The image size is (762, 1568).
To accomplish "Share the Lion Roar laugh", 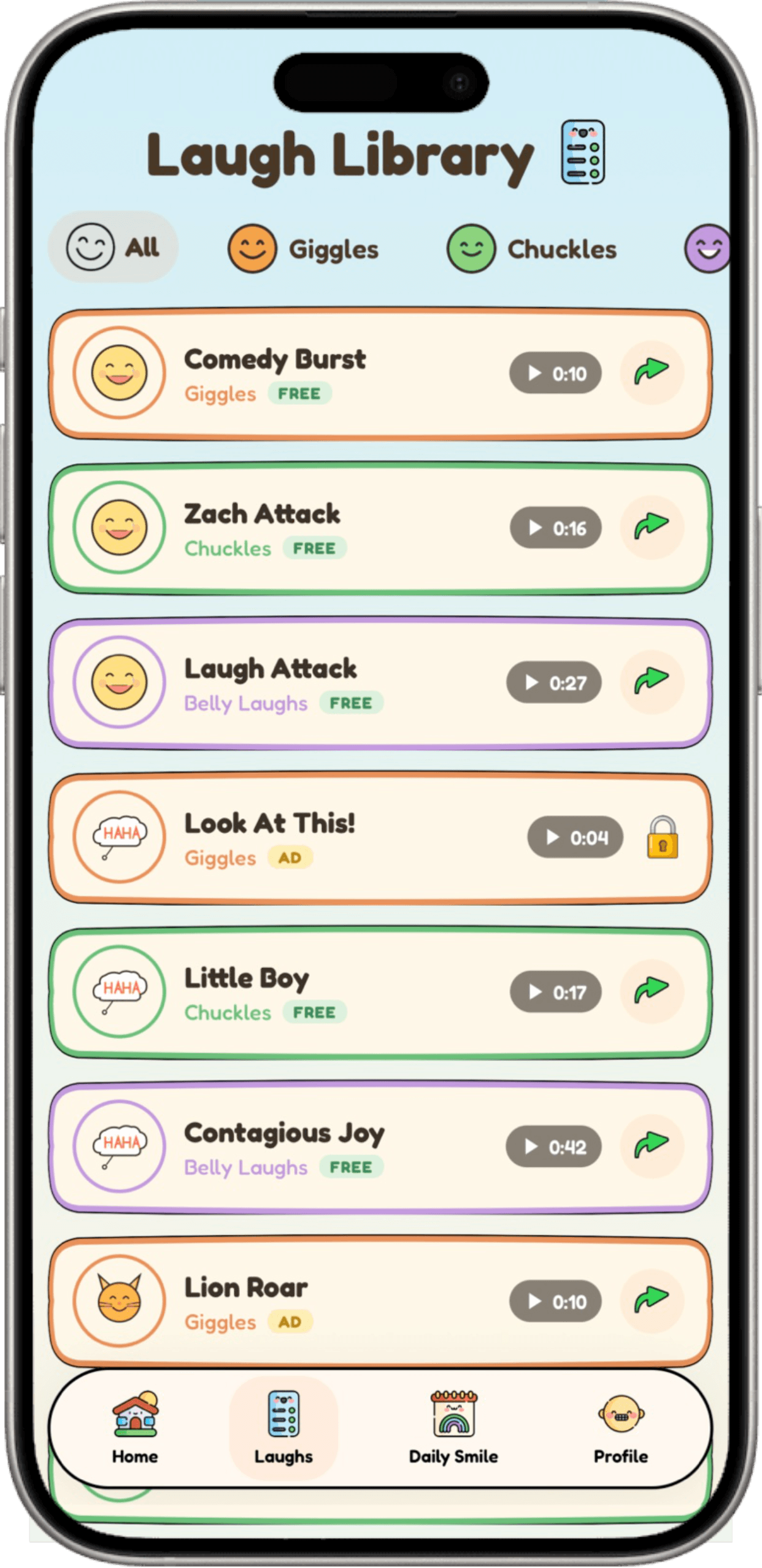I will coord(652,1300).
